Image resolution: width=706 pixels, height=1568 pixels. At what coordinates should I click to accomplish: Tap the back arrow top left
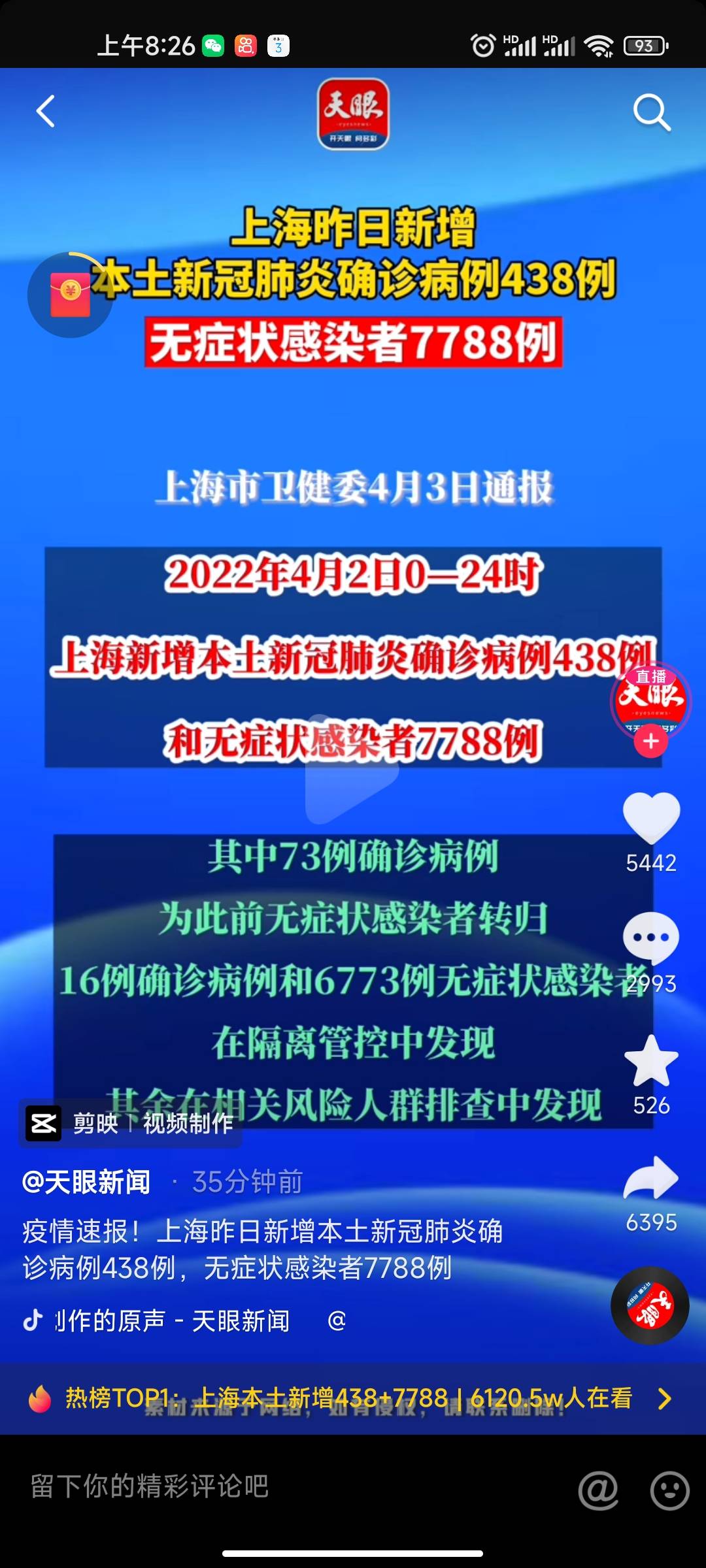[x=43, y=111]
